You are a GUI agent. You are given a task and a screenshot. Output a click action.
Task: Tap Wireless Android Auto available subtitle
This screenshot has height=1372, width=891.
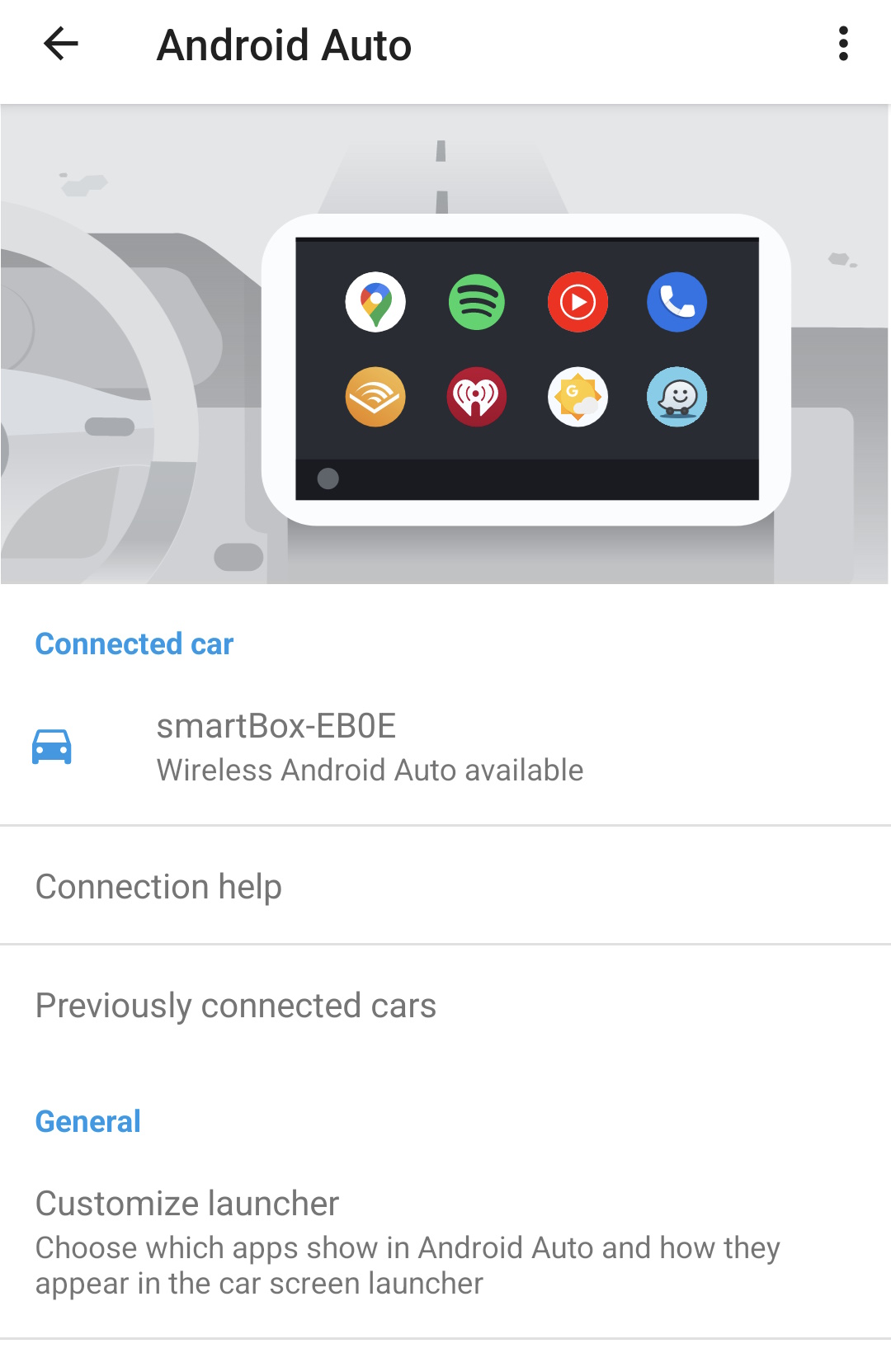(x=370, y=769)
